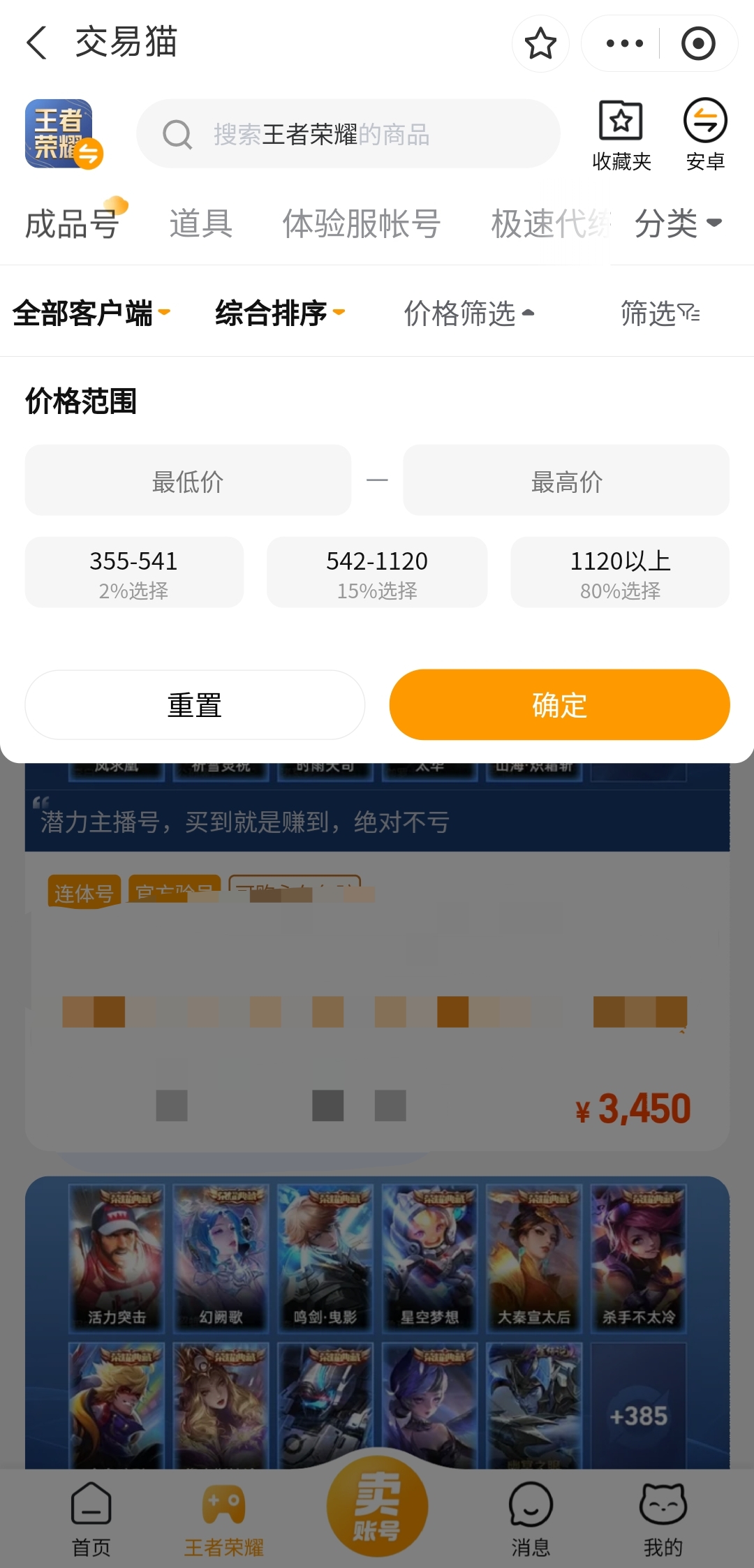Select the 1120以上 price range chip
The height and width of the screenshot is (1568, 754).
tap(620, 572)
